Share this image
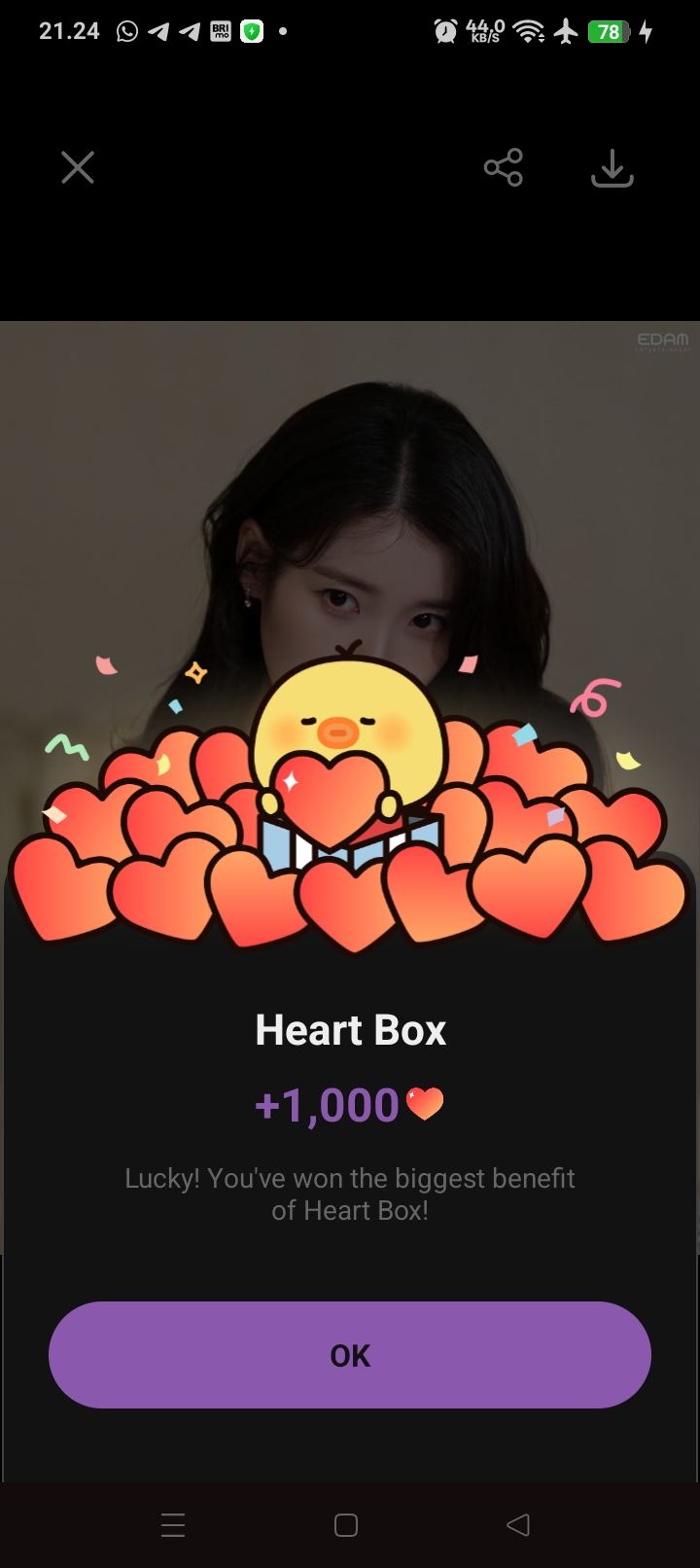 click(x=504, y=167)
